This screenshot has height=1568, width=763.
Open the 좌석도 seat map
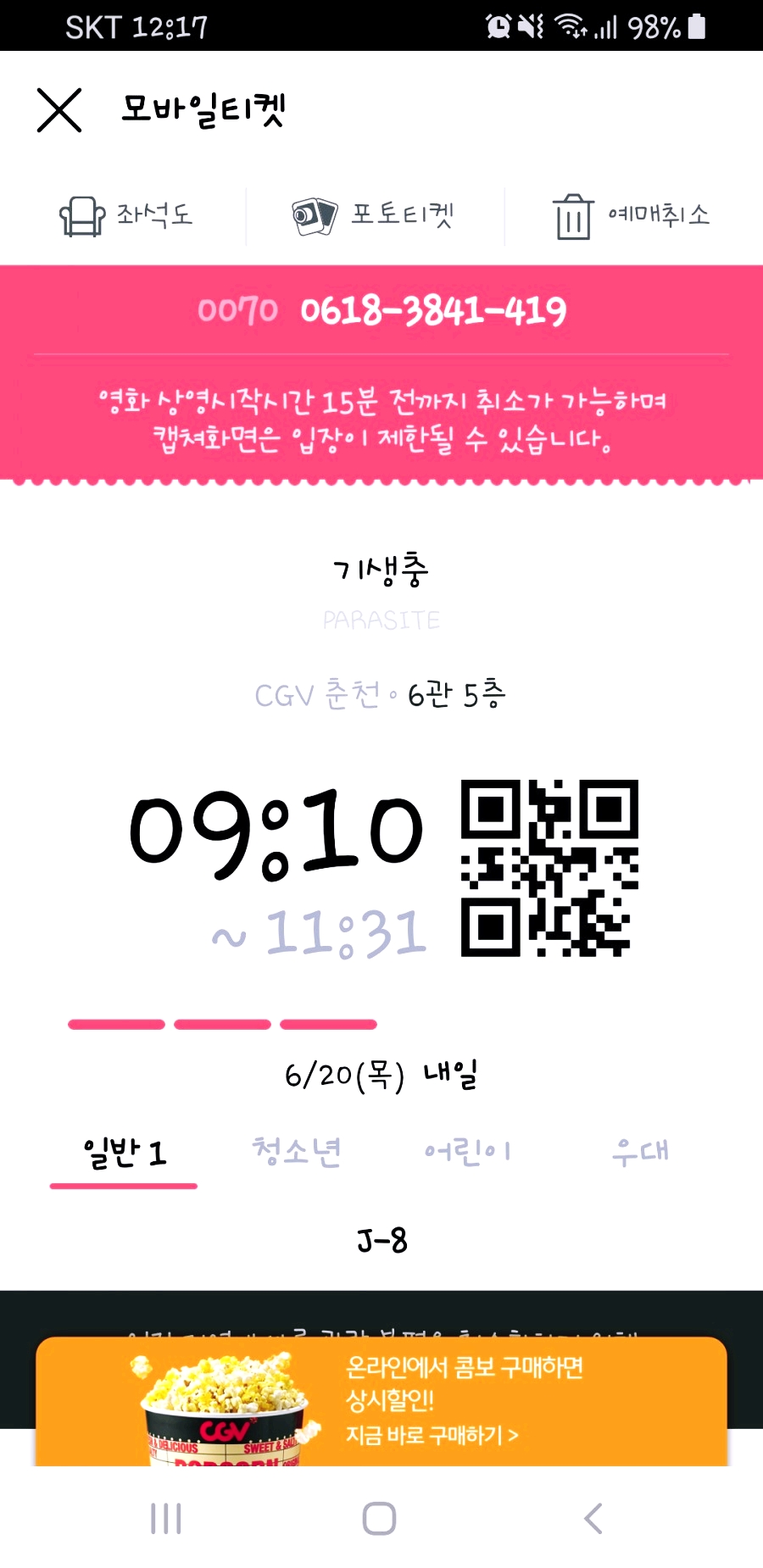pos(125,216)
